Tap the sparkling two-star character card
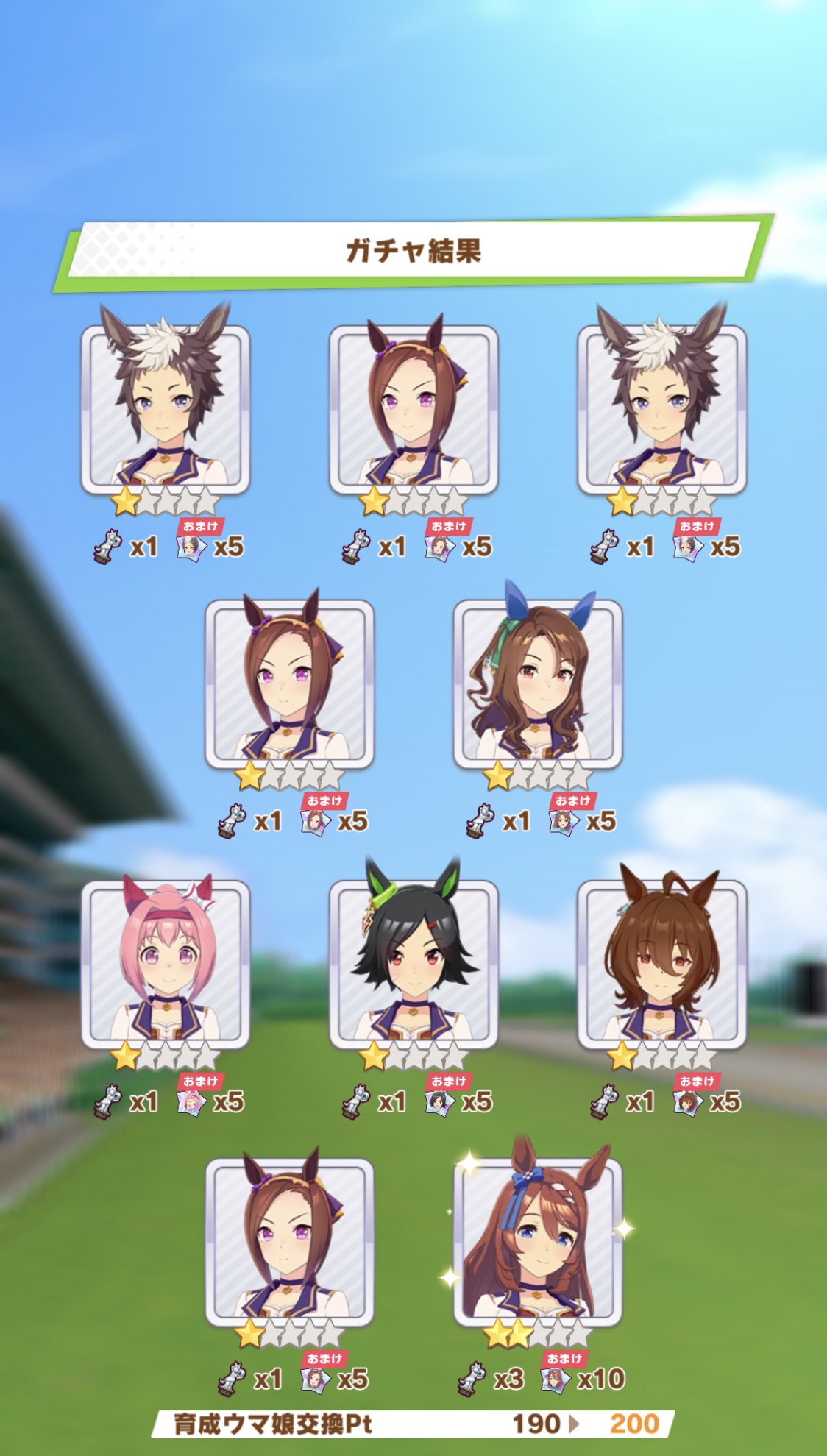 [x=538, y=1242]
